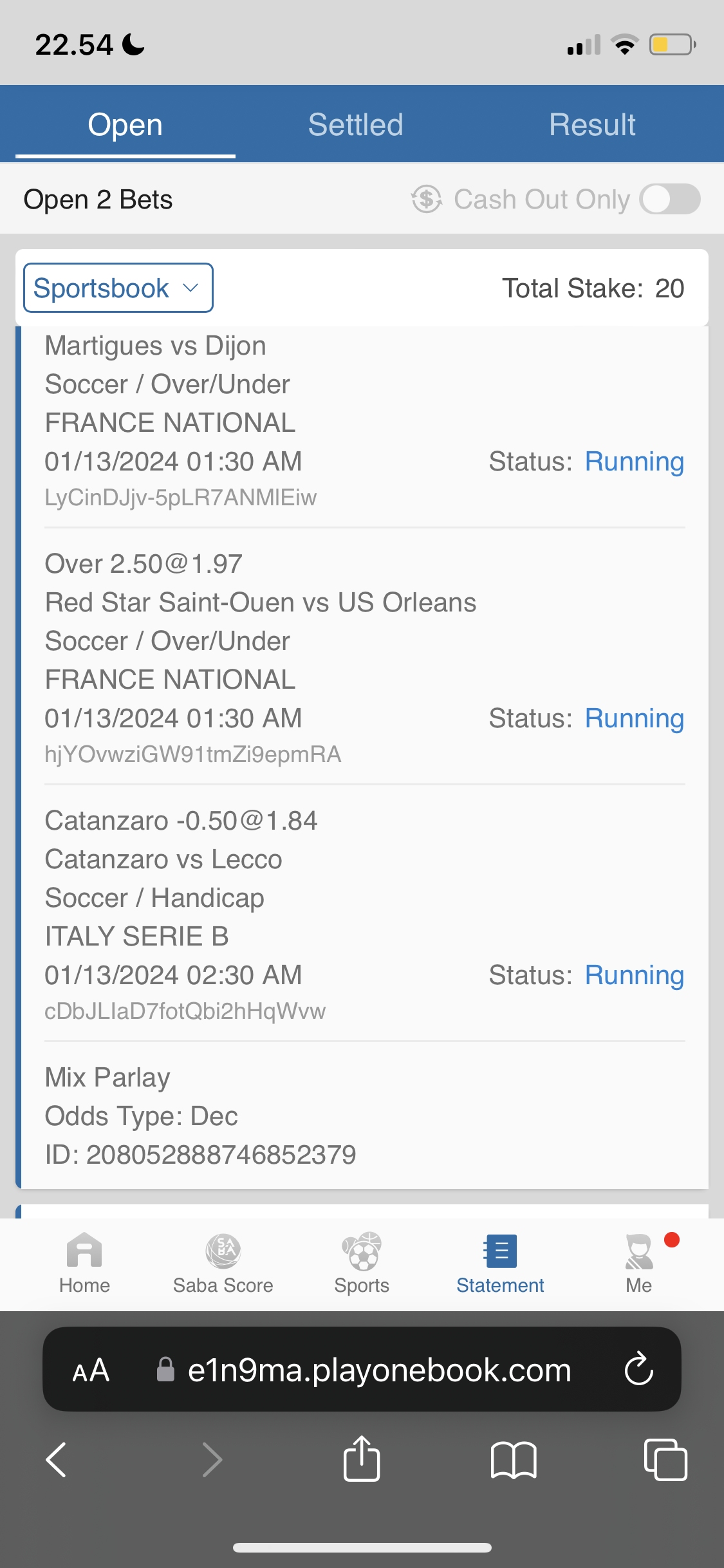This screenshot has width=724, height=1568.
Task: Tap the playonebook.com address bar
Action: click(x=379, y=1370)
